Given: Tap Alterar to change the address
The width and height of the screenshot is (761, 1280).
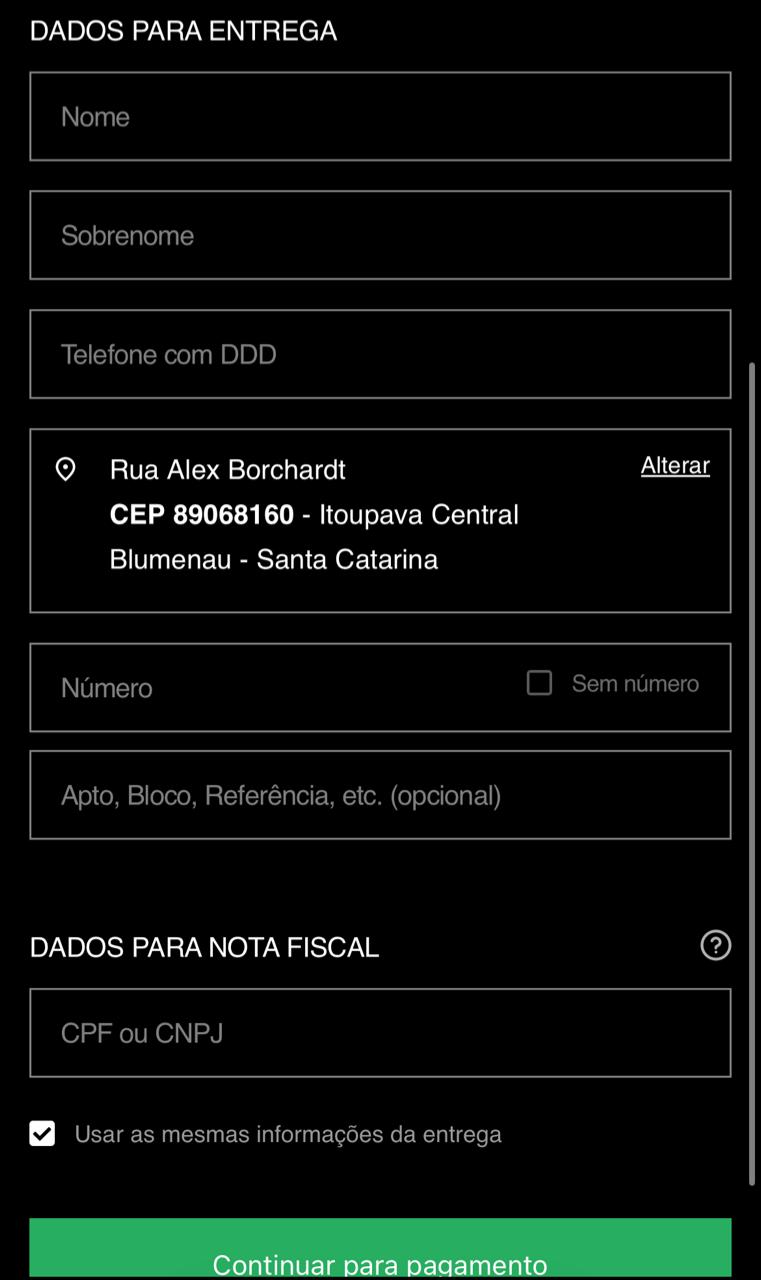Looking at the screenshot, I should pos(675,466).
